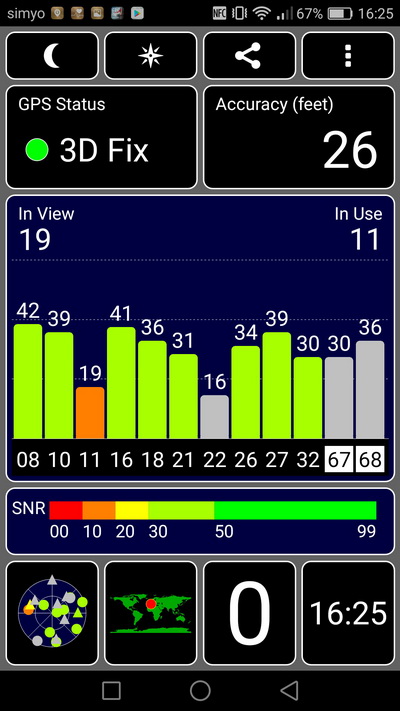Screen dimensions: 400x711
Task: Tap the speed tile showing 0
Action: pyautogui.click(x=249, y=613)
